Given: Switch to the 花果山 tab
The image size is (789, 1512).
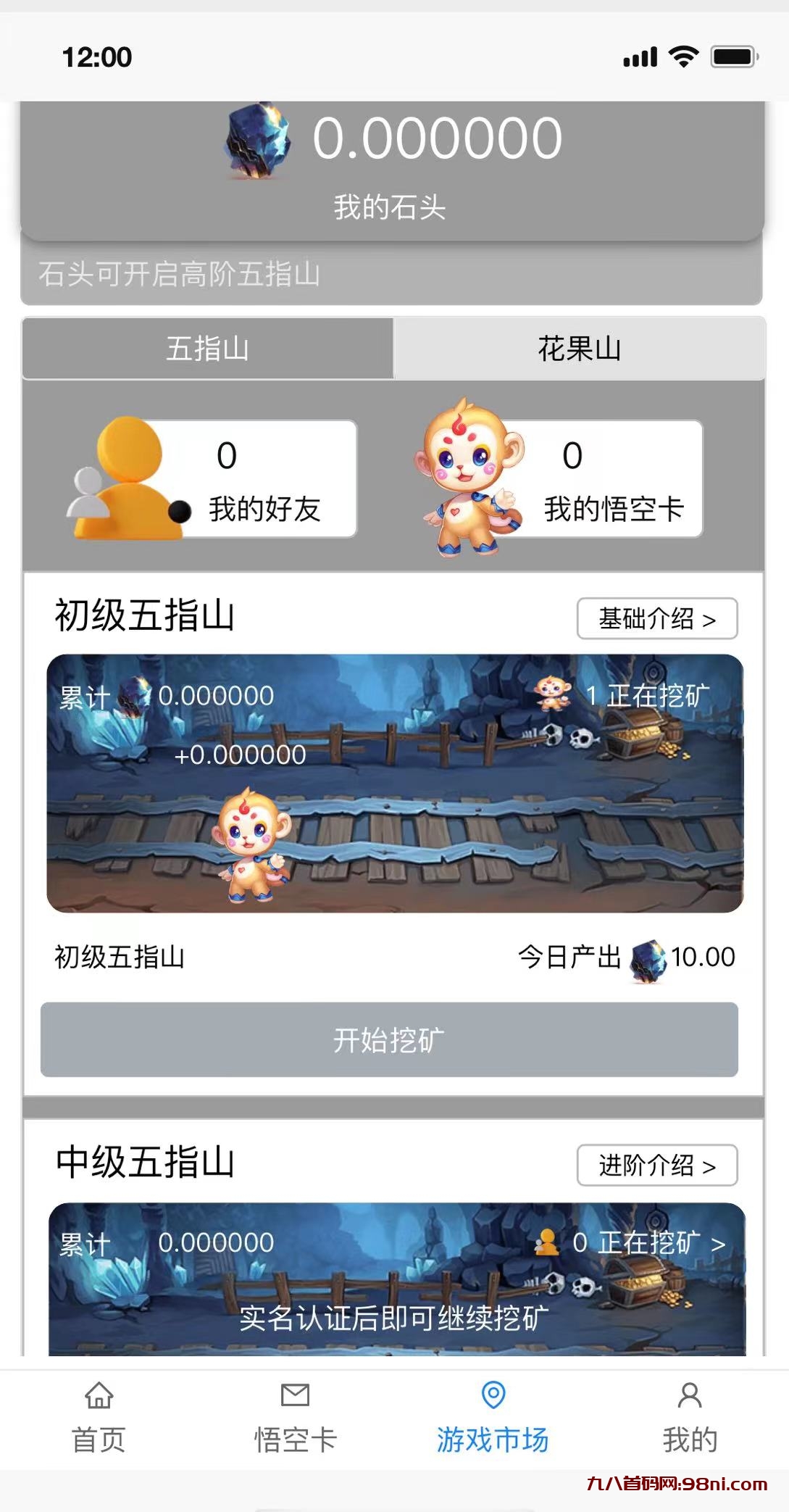Looking at the screenshot, I should pos(580,349).
